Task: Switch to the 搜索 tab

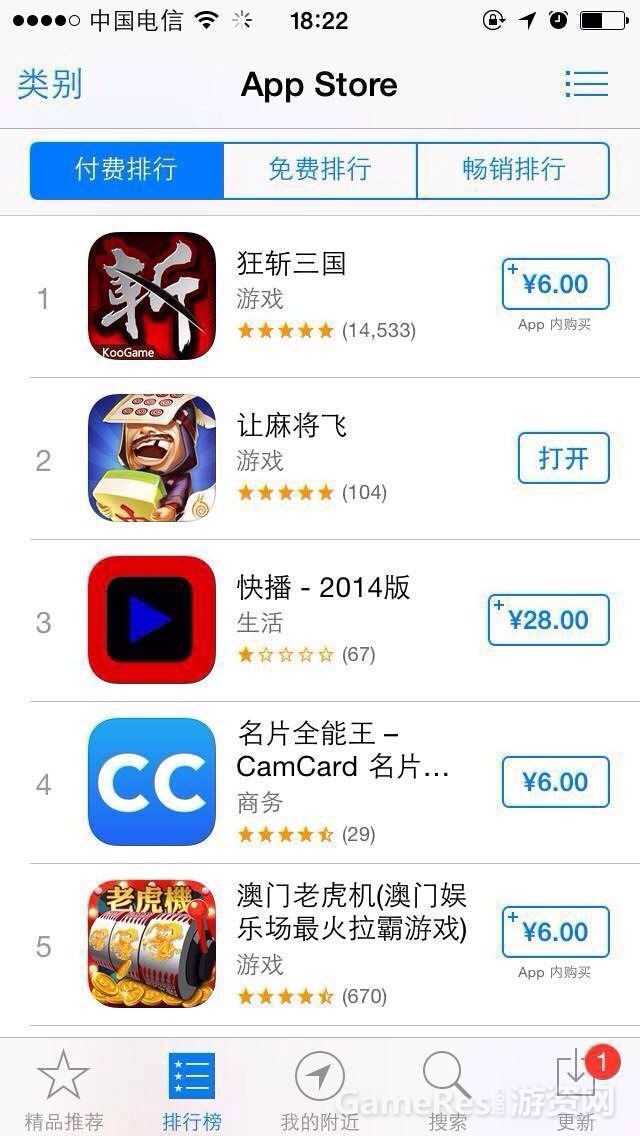Action: tap(447, 1090)
